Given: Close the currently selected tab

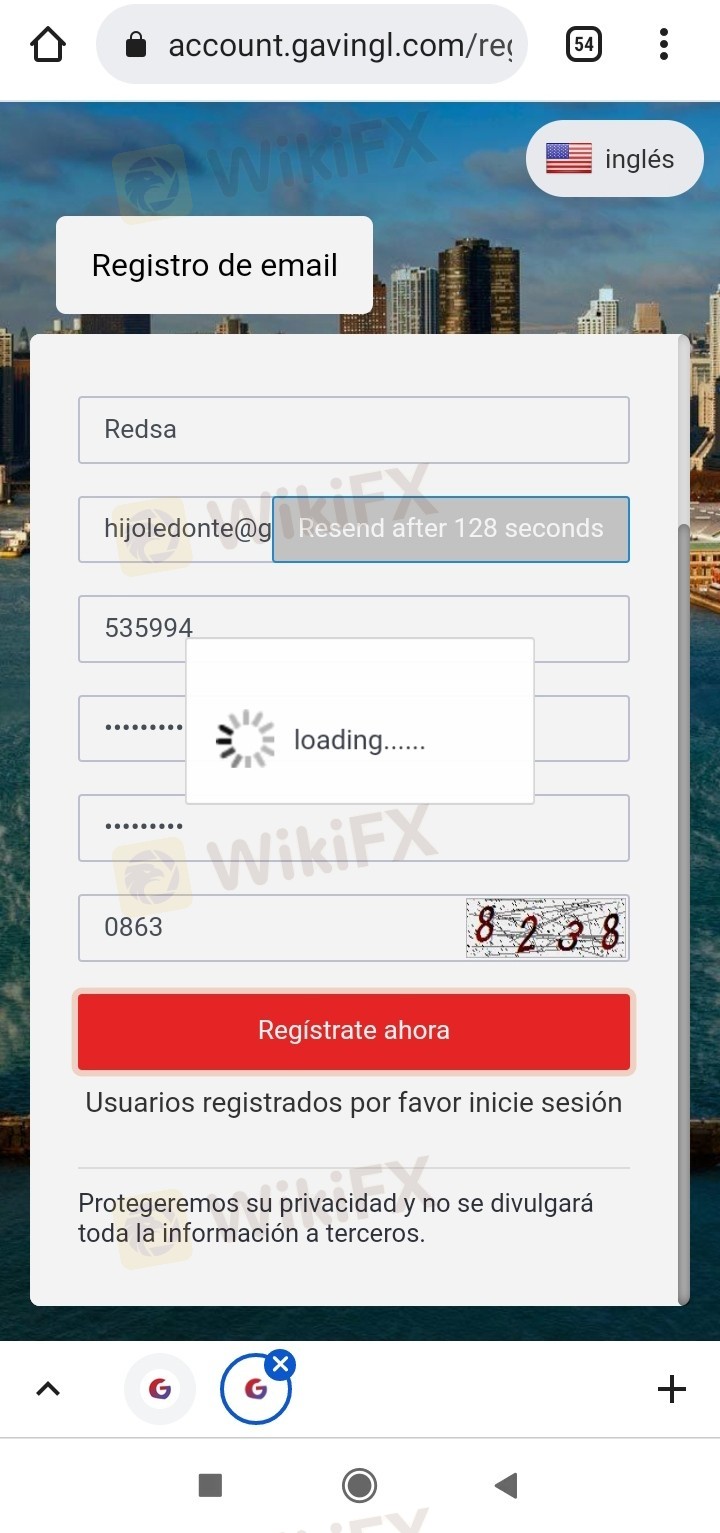Looking at the screenshot, I should [x=281, y=1364].
